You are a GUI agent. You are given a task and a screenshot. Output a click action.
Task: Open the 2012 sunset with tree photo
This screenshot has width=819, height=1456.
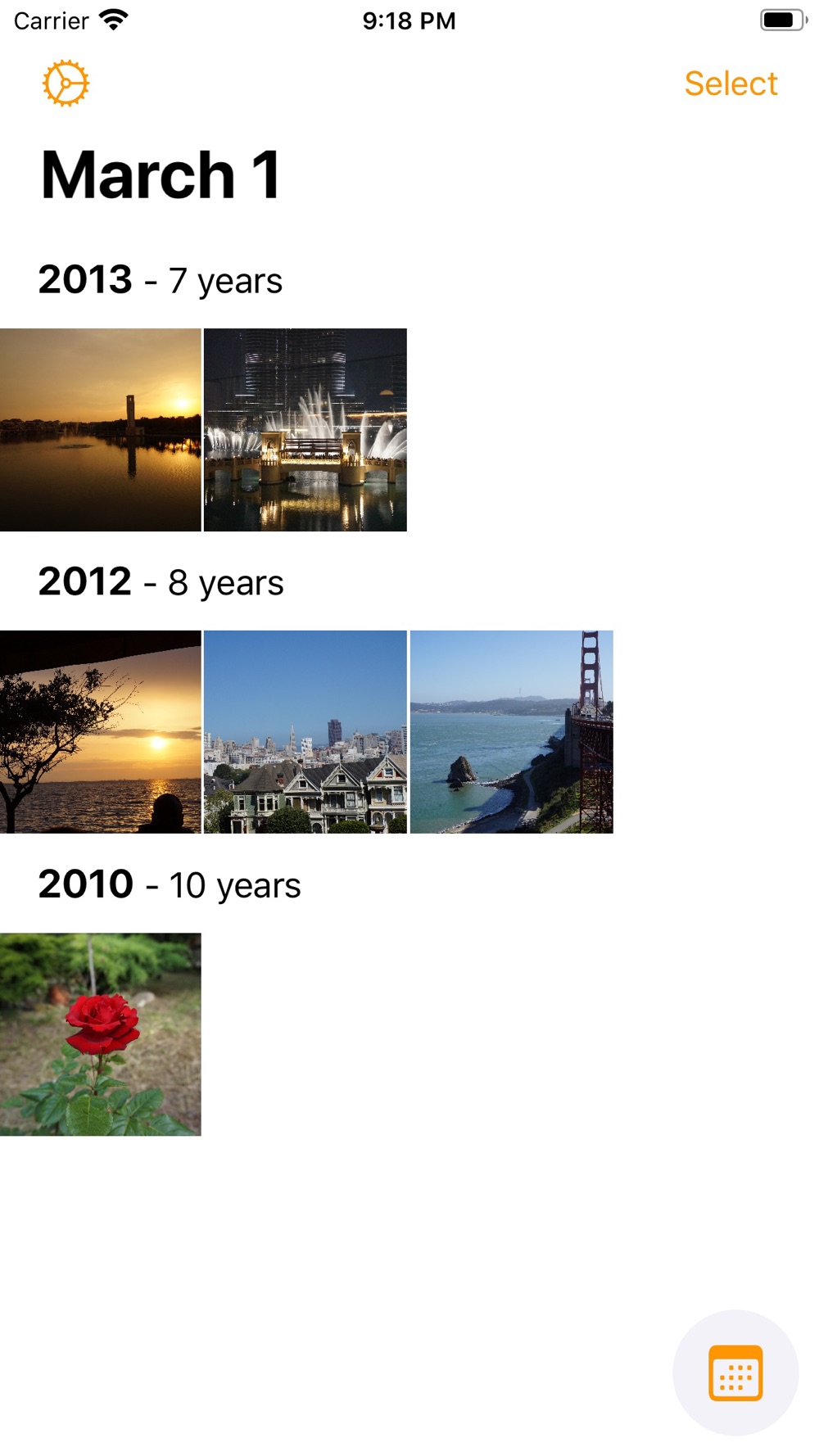tap(100, 732)
